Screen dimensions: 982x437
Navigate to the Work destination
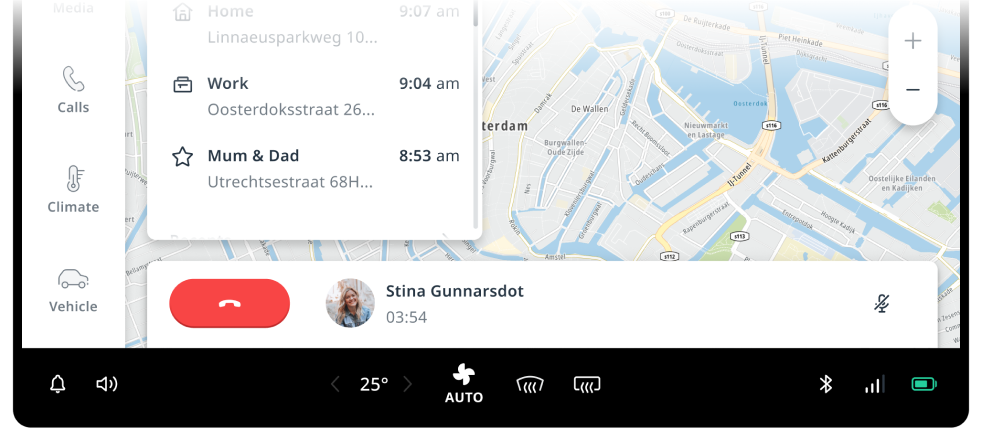point(315,96)
